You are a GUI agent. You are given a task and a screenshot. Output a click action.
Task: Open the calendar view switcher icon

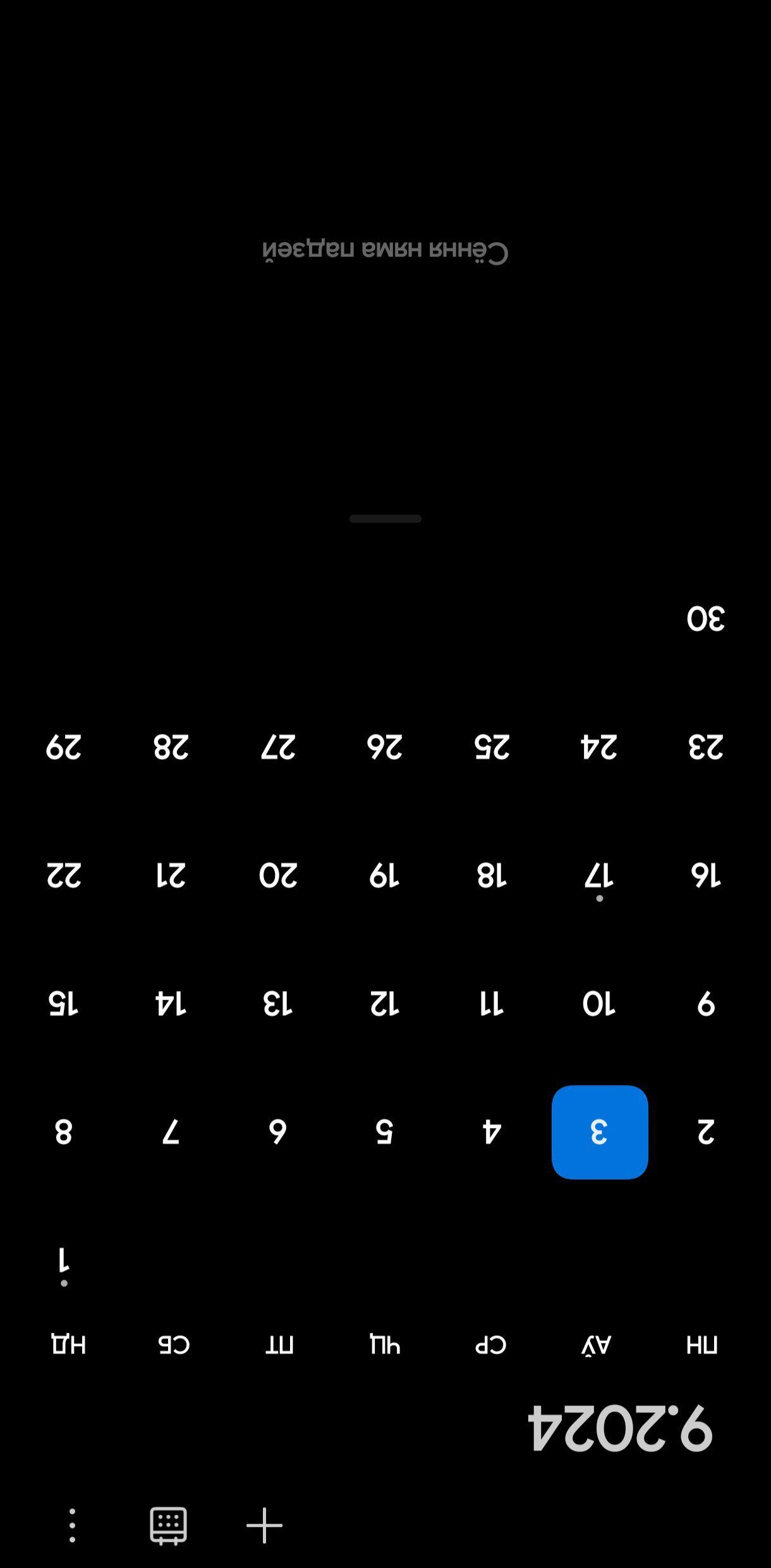(168, 1525)
